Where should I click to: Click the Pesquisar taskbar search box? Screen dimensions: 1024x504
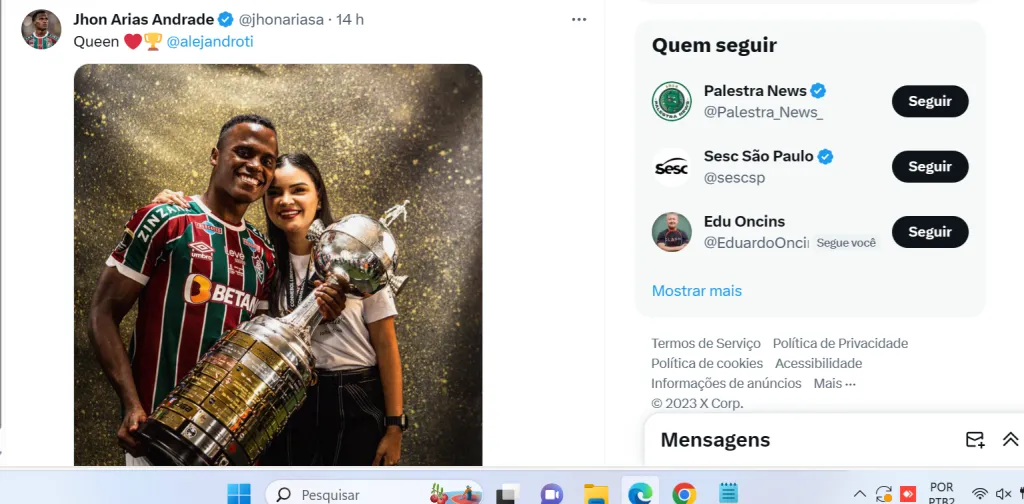pos(340,494)
